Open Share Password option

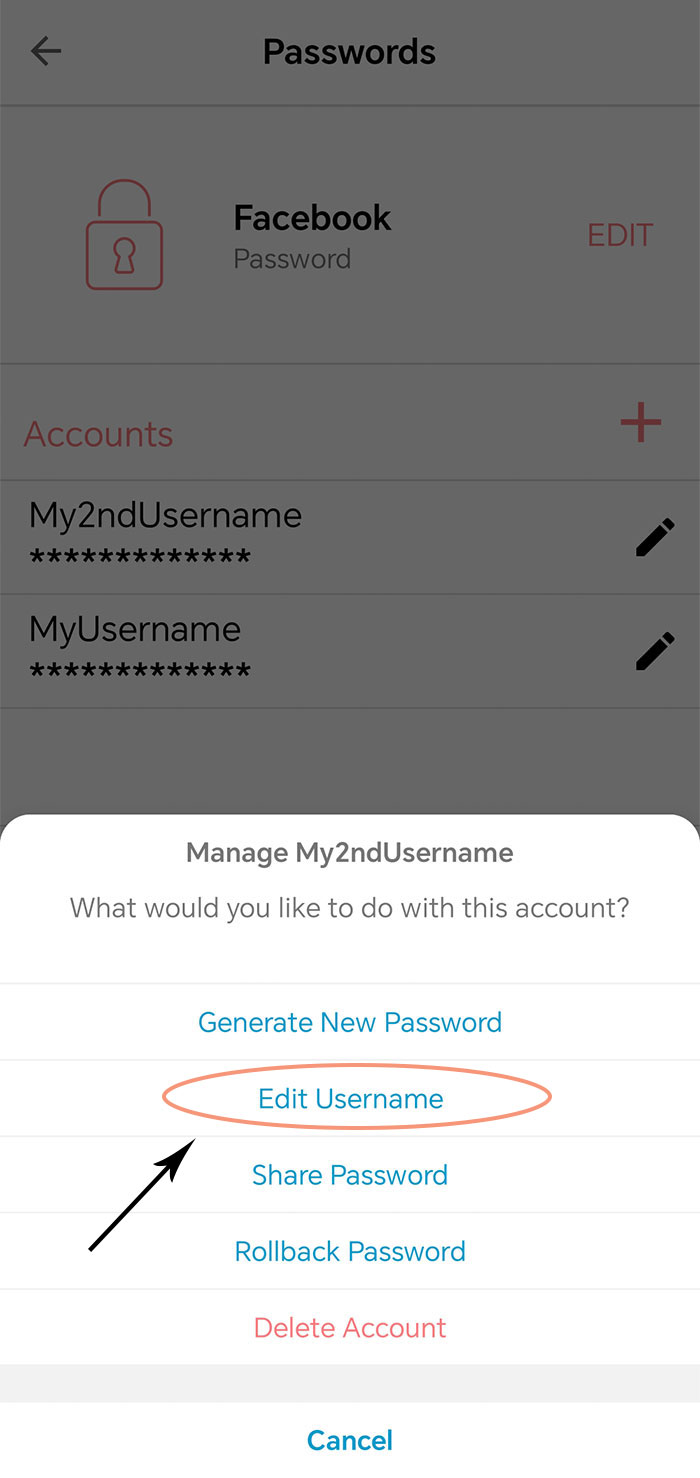coord(350,1175)
